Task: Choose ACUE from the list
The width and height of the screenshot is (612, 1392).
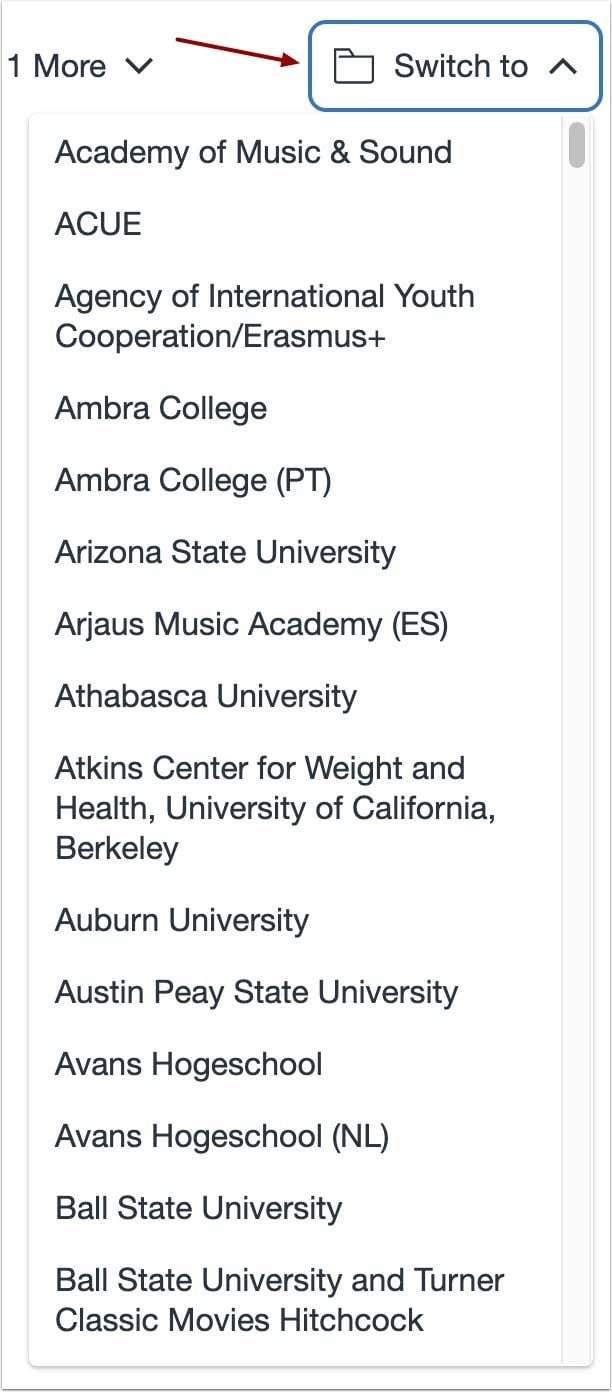Action: point(98,224)
